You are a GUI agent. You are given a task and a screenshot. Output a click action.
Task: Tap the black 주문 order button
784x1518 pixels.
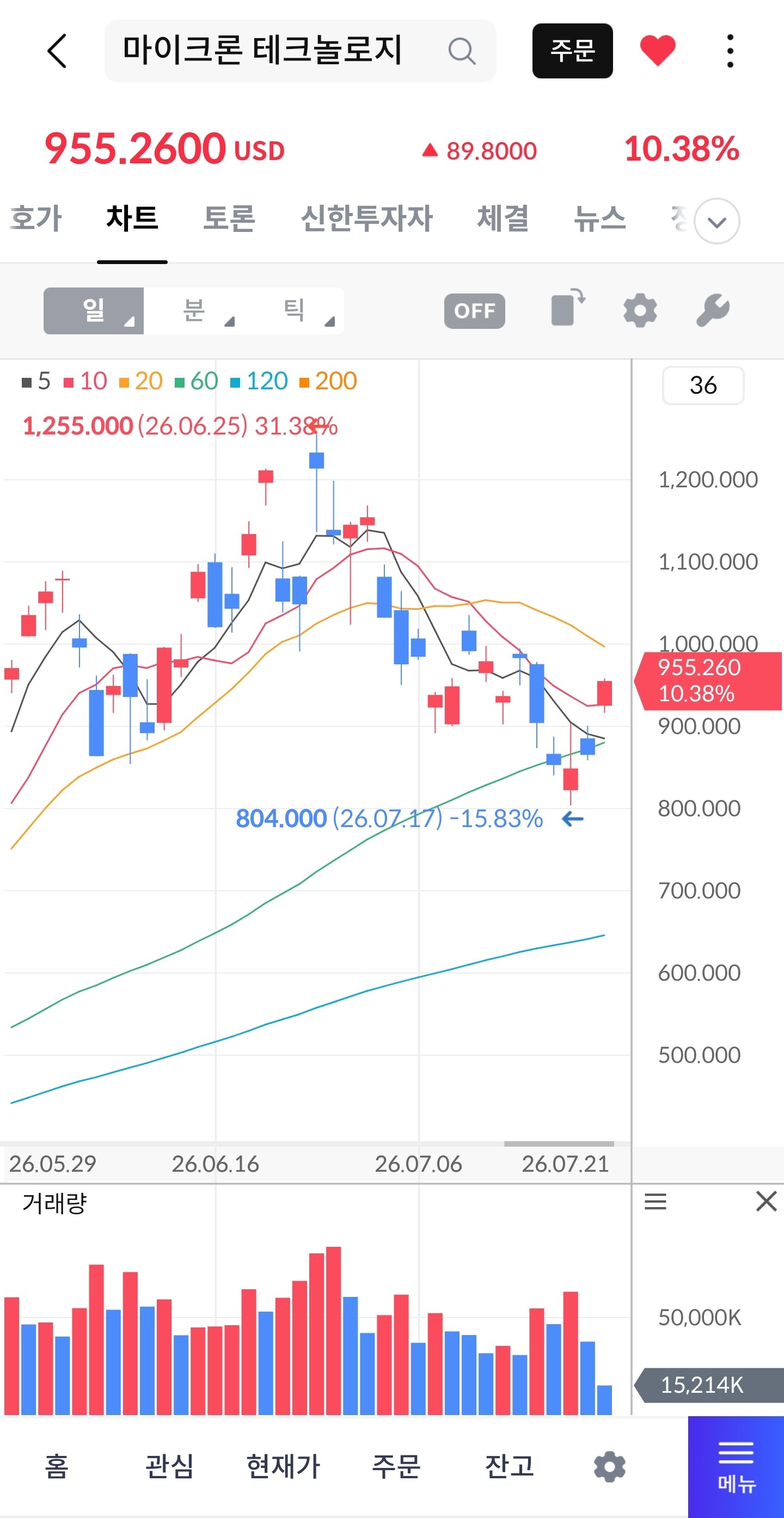572,51
